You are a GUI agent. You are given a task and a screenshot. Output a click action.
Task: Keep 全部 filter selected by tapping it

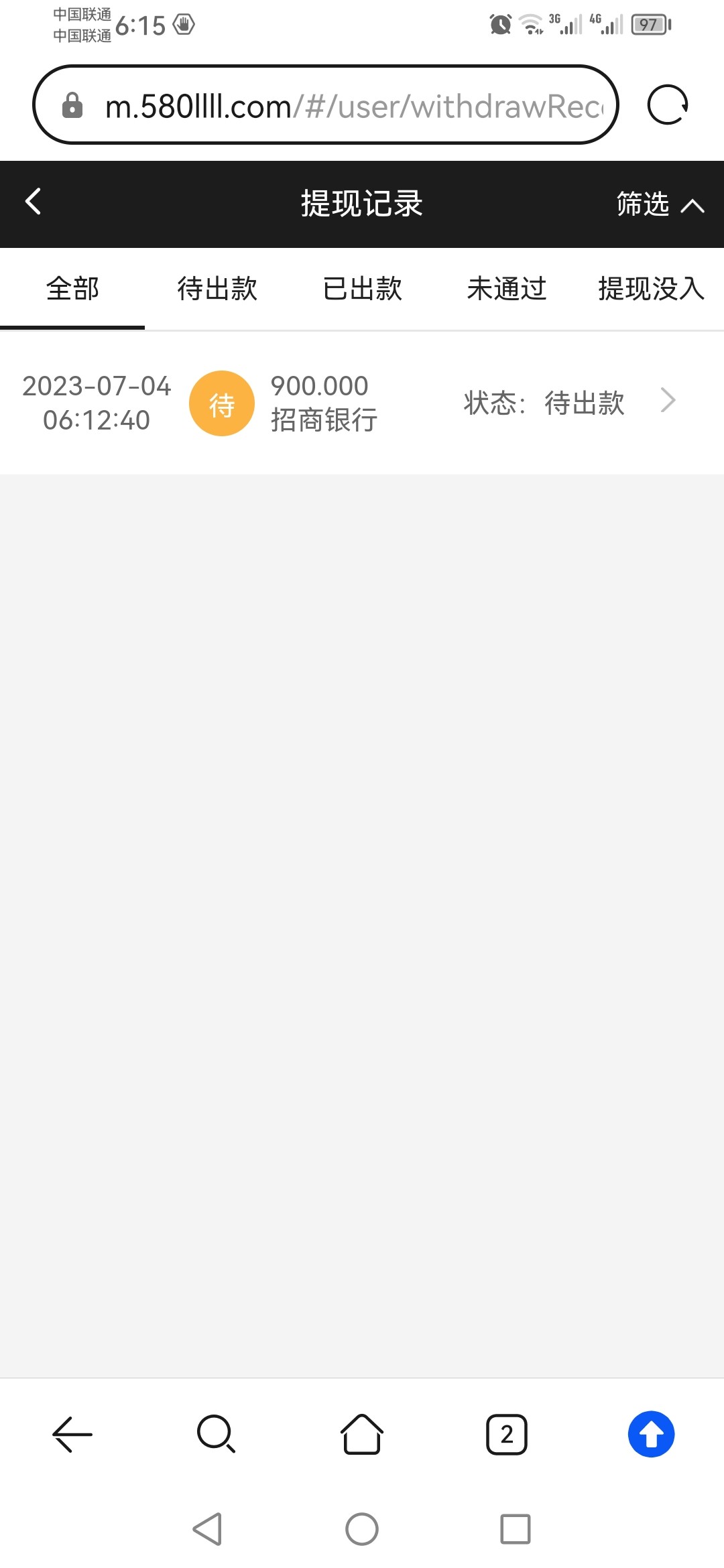pos(72,287)
